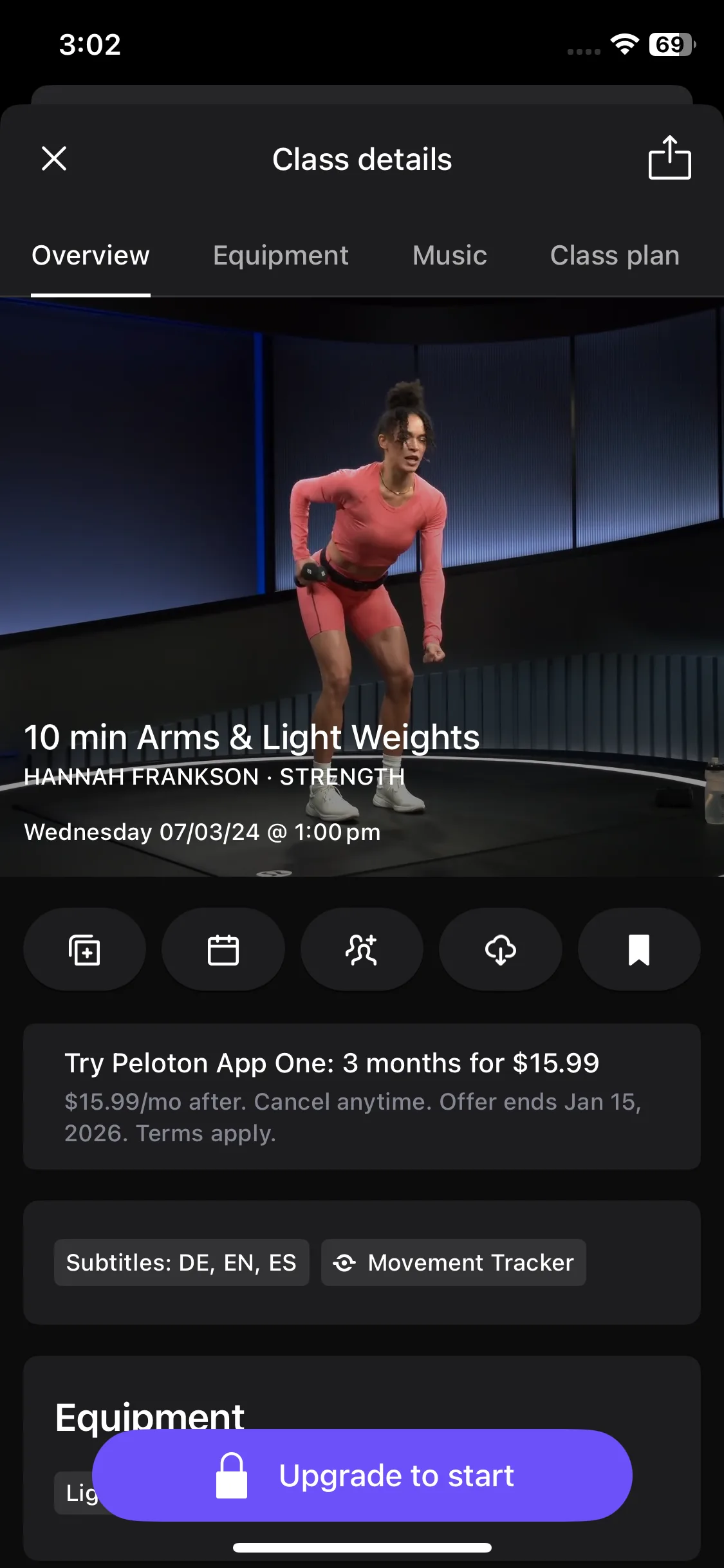
Task: Add class to a stack
Action: (x=84, y=949)
